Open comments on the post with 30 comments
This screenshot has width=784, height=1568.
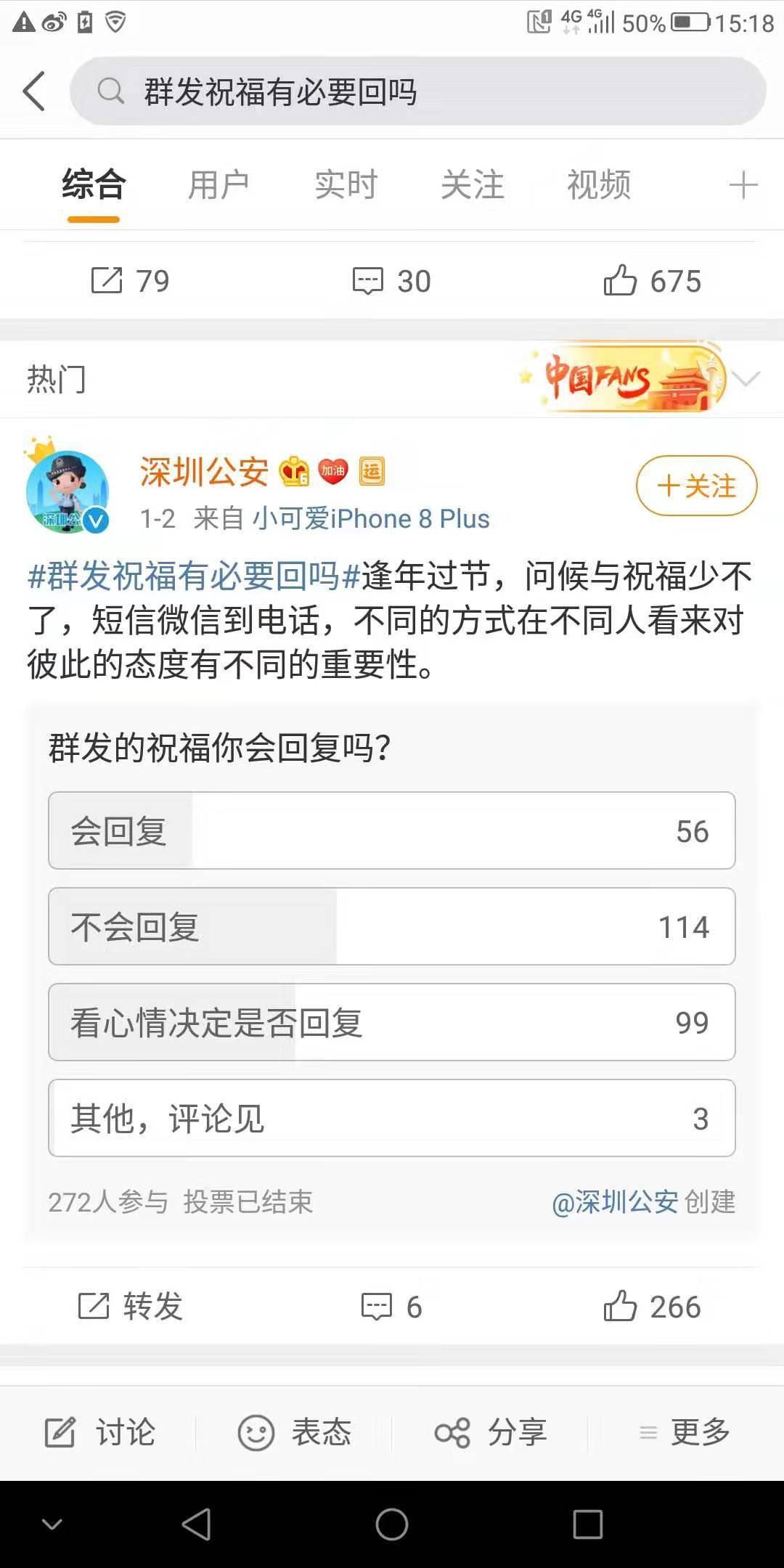391,281
